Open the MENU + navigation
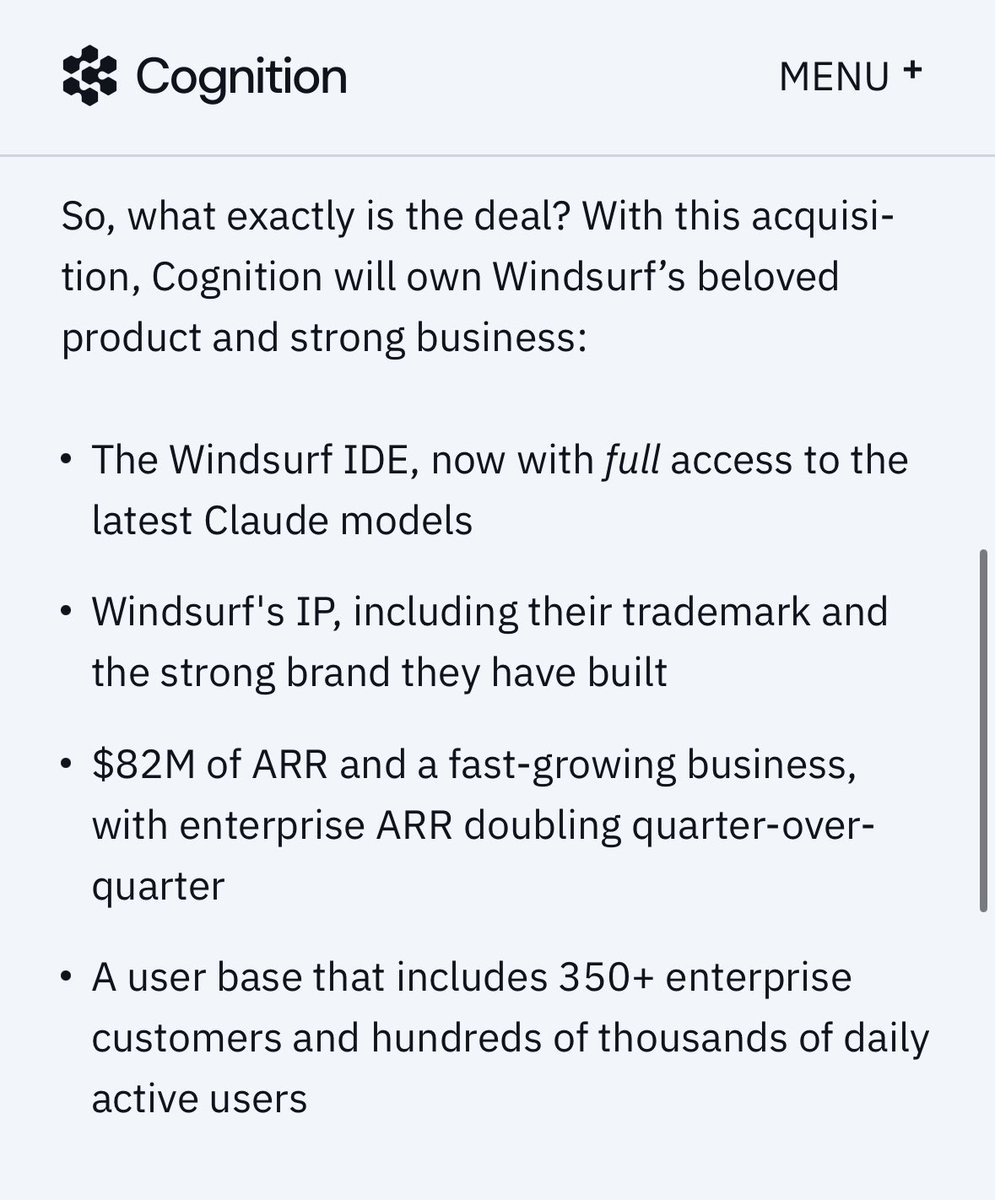Image resolution: width=995 pixels, height=1200 pixels. (x=850, y=76)
